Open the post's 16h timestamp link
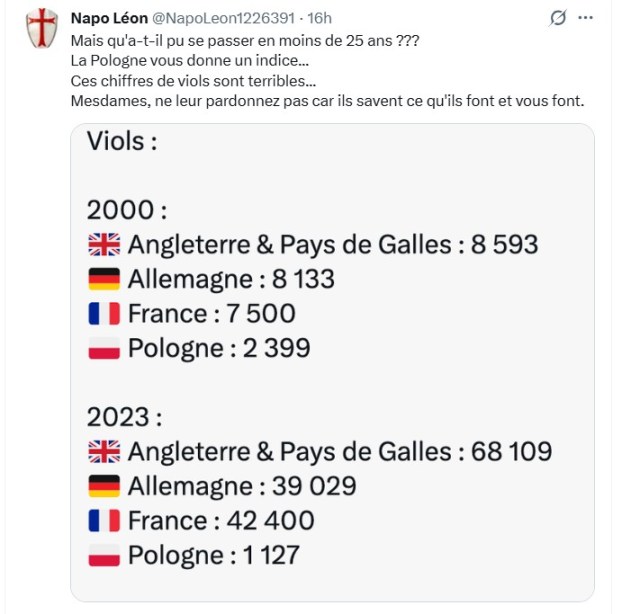 point(321,18)
